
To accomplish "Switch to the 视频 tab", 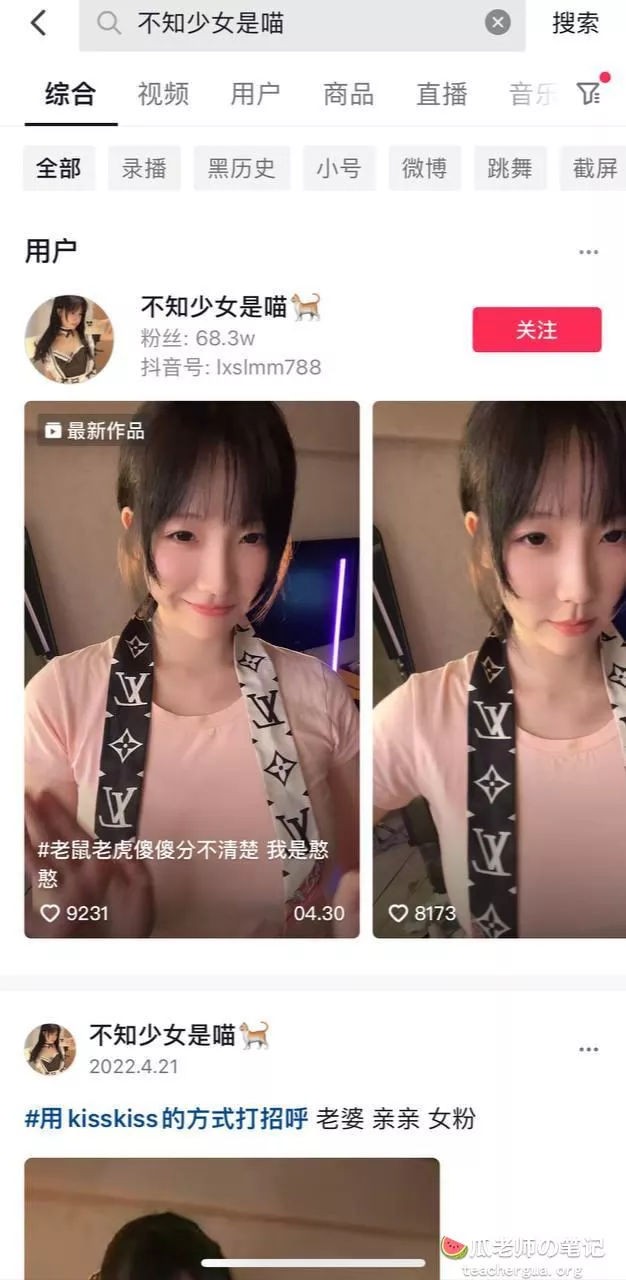I will 163,94.
